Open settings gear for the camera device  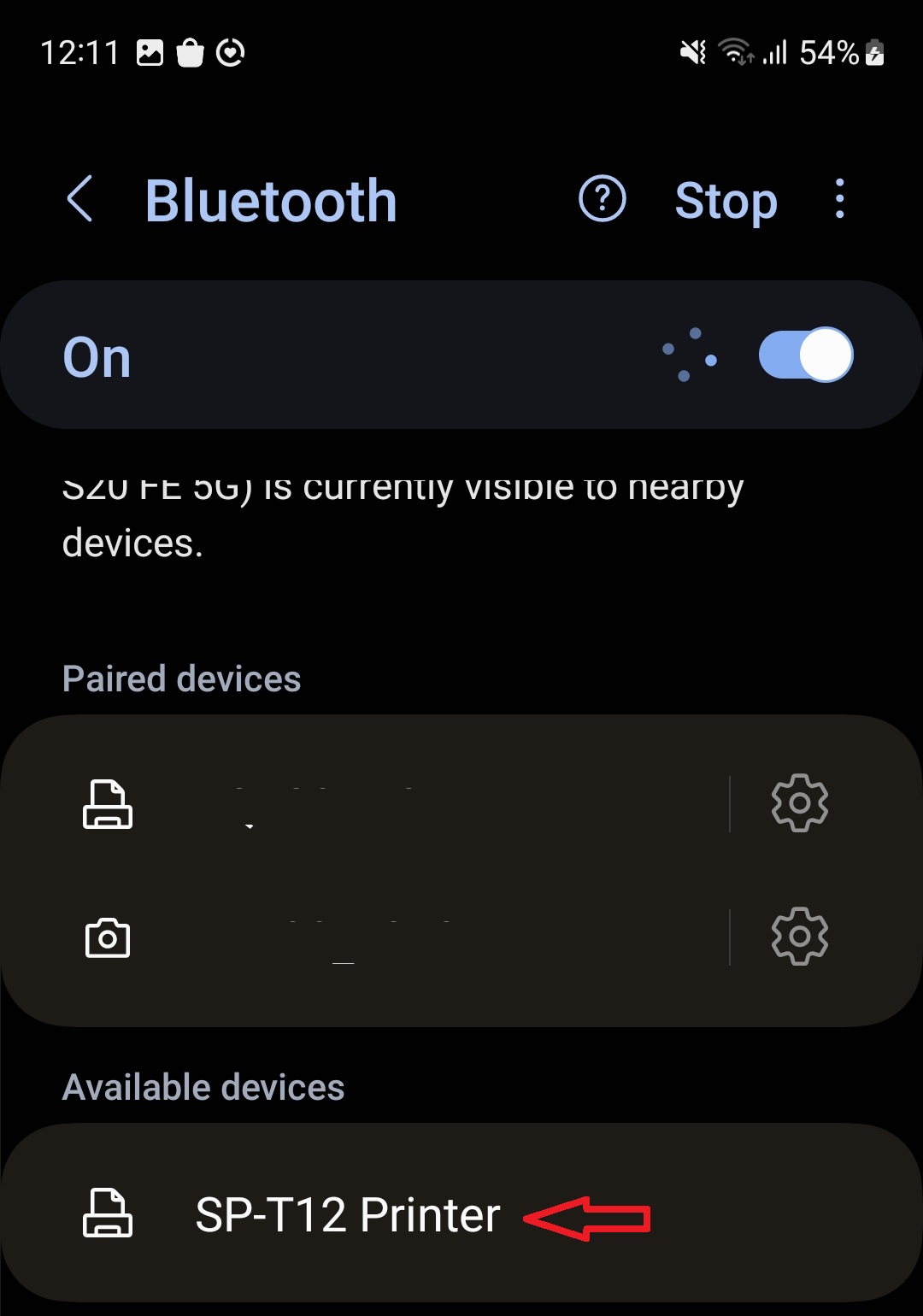pos(800,935)
